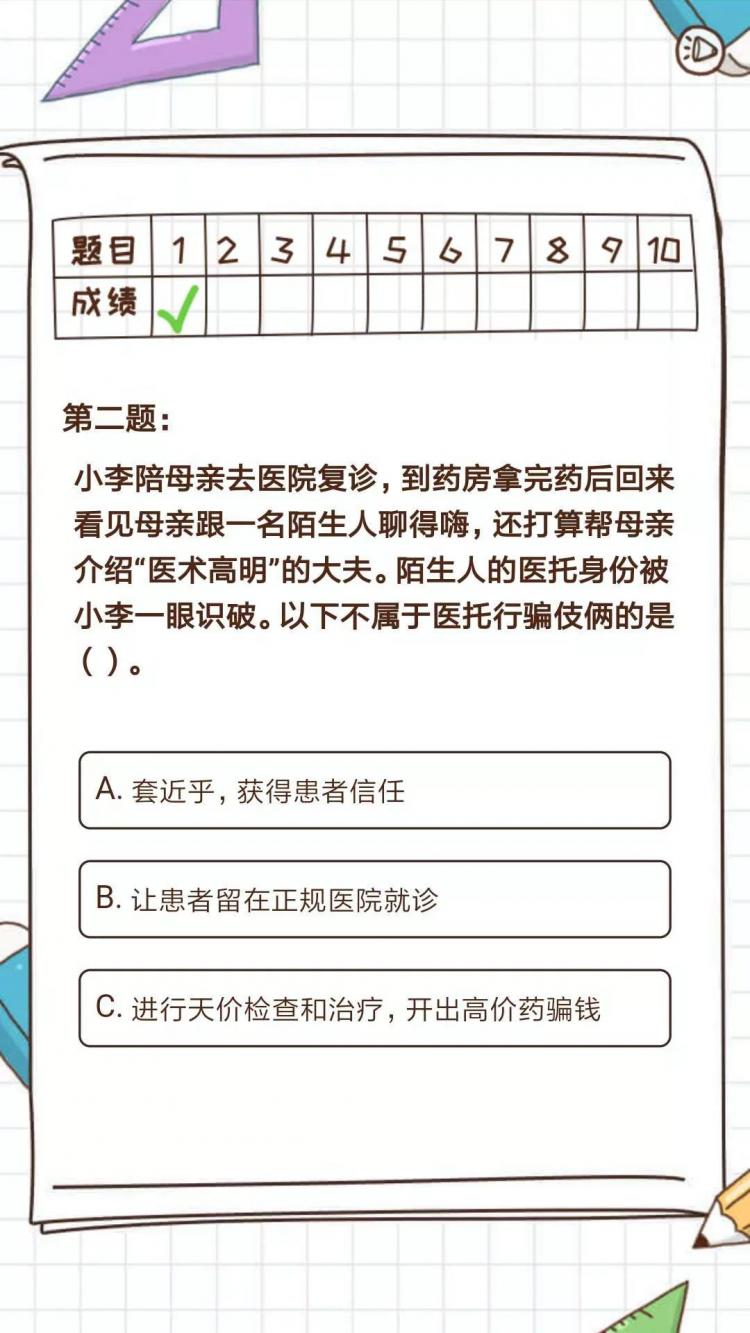Choose answer B 让患者留在正规医院就诊
This screenshot has width=750, height=1333.
coord(374,899)
